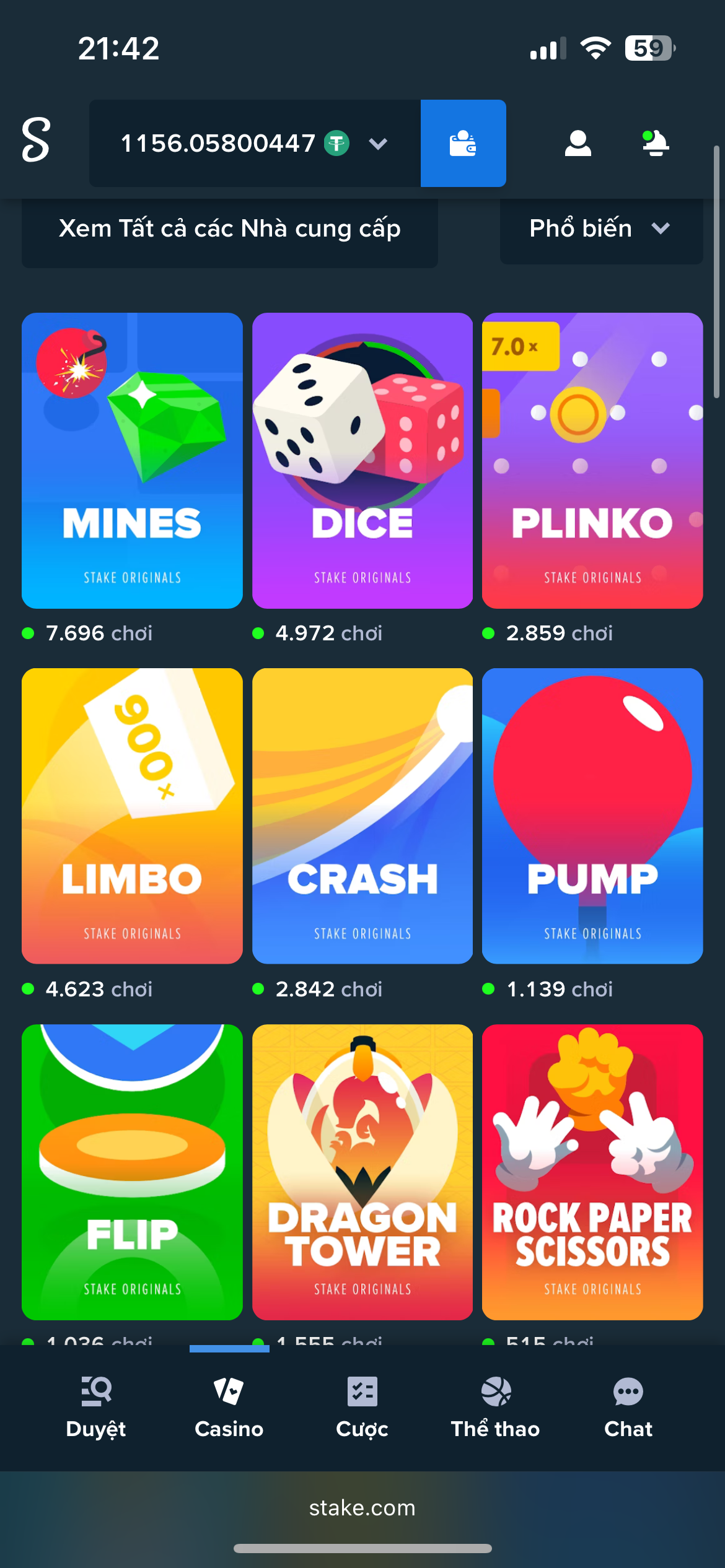Launch Dragon Tower

(x=362, y=1171)
